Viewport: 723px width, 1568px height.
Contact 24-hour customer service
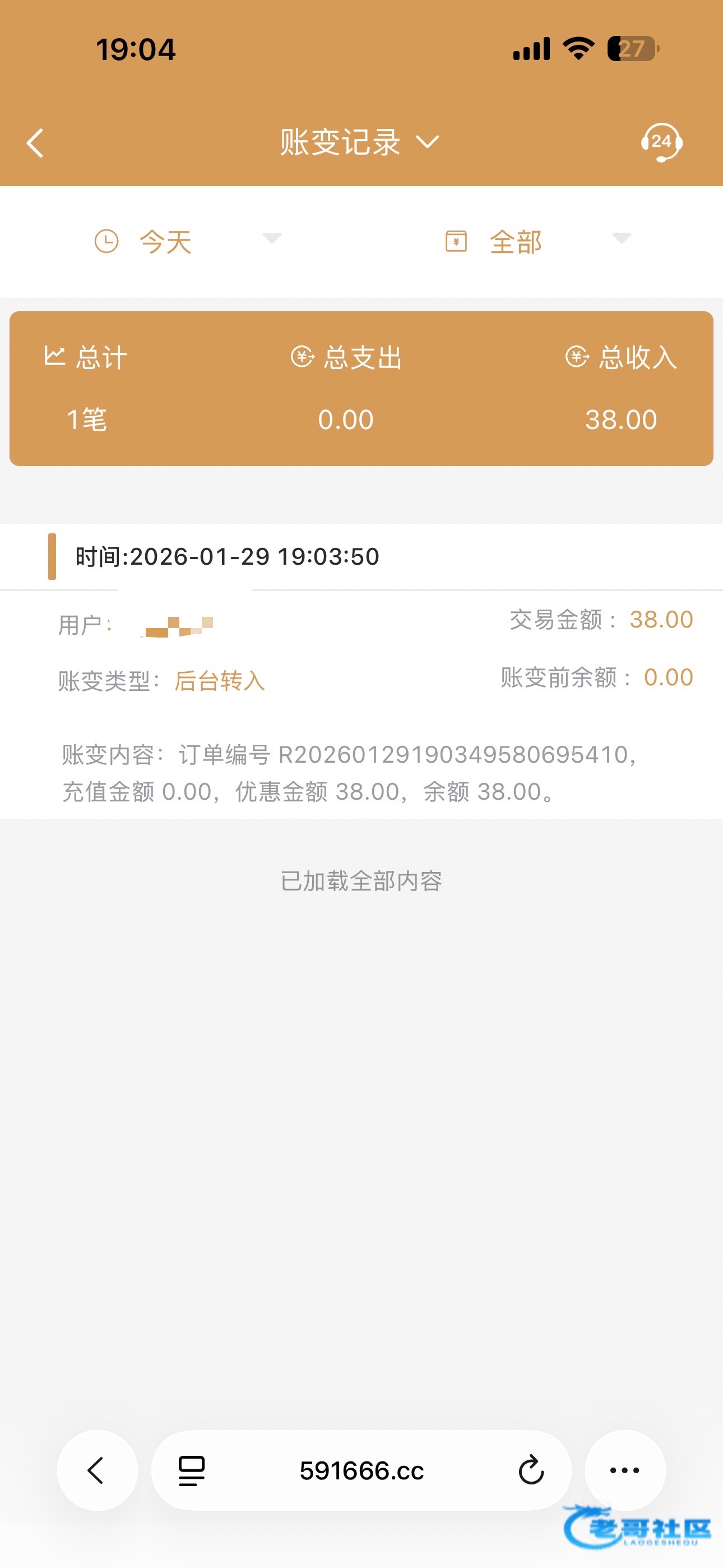pyautogui.click(x=661, y=143)
